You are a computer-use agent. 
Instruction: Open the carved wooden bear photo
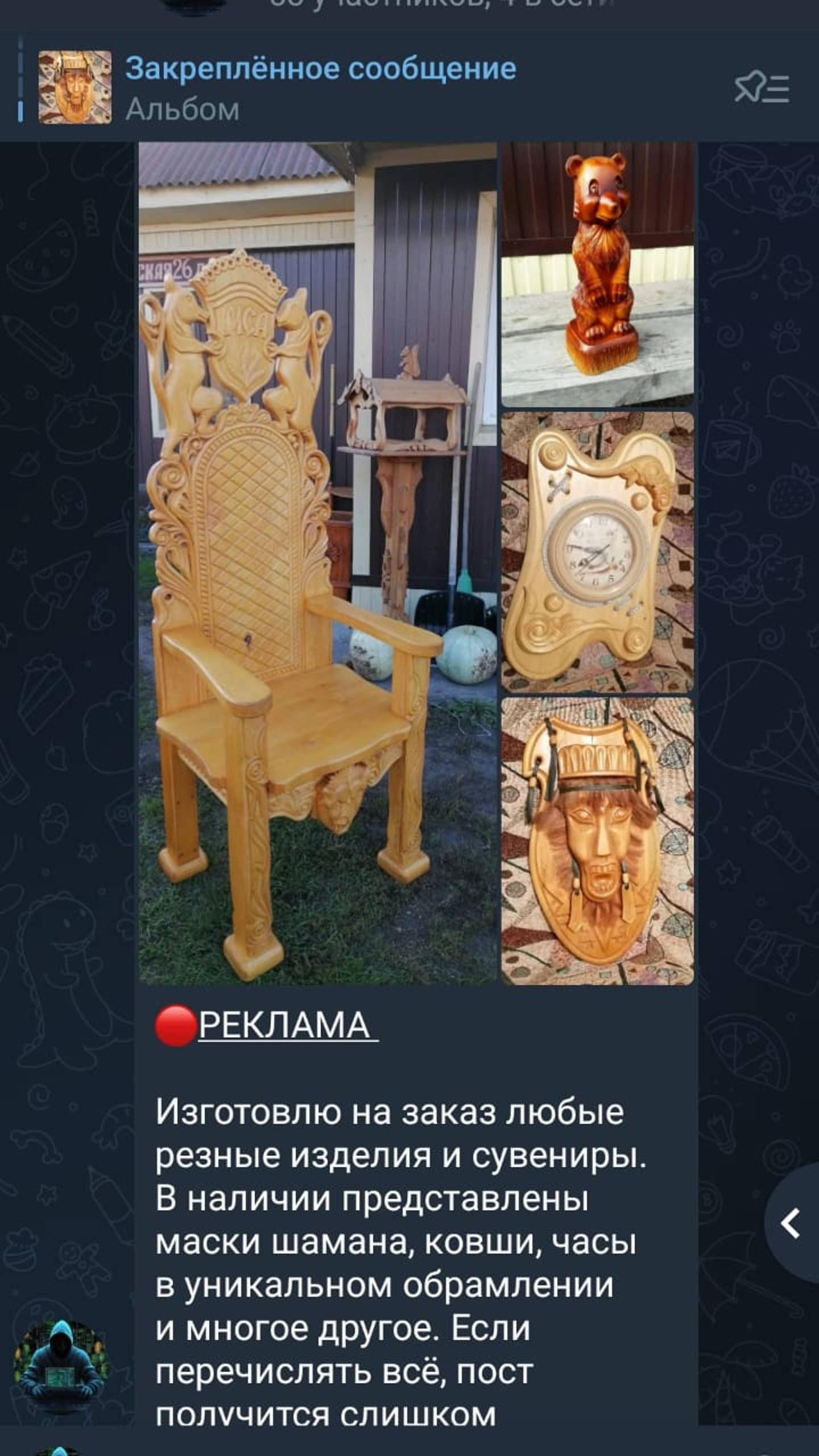tap(597, 274)
